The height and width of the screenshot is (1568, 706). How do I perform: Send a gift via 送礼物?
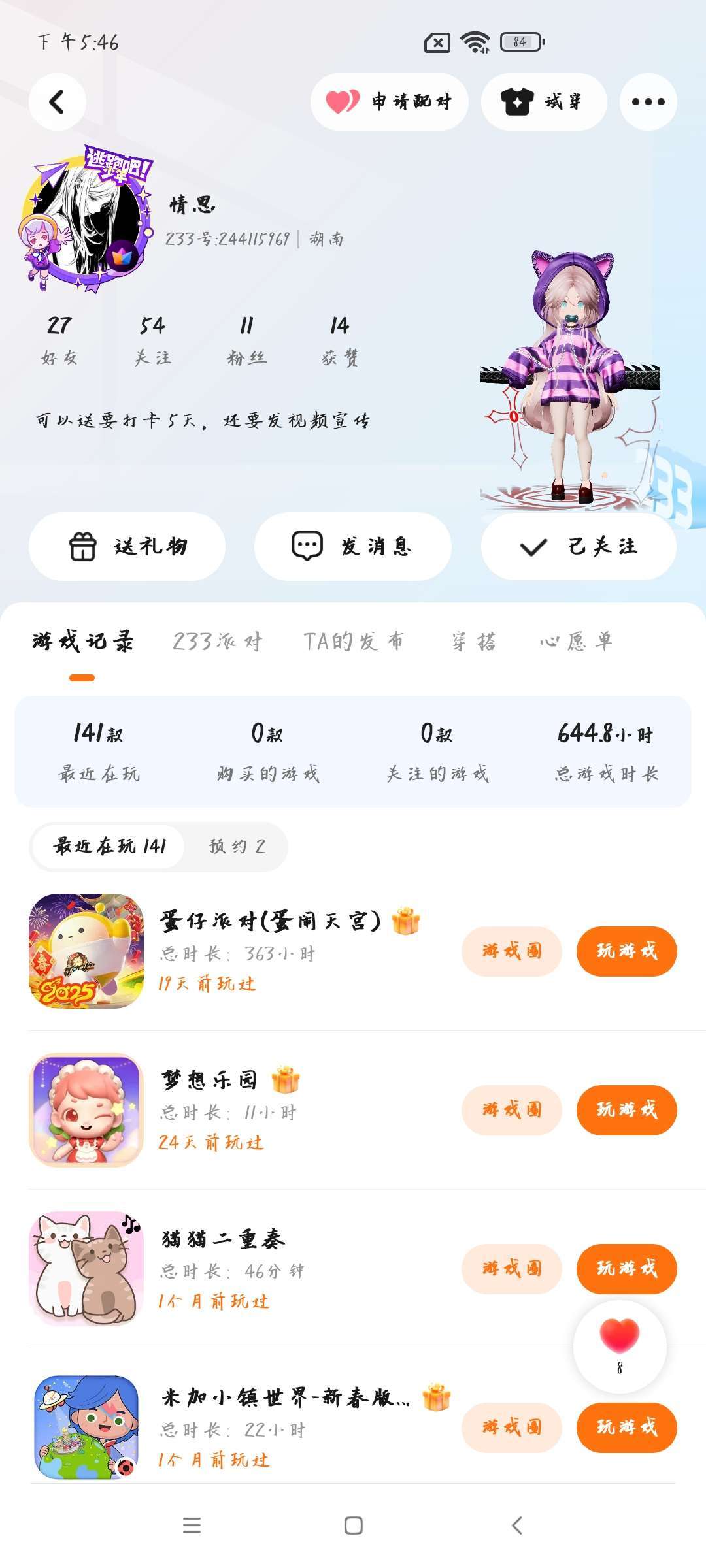tap(127, 546)
